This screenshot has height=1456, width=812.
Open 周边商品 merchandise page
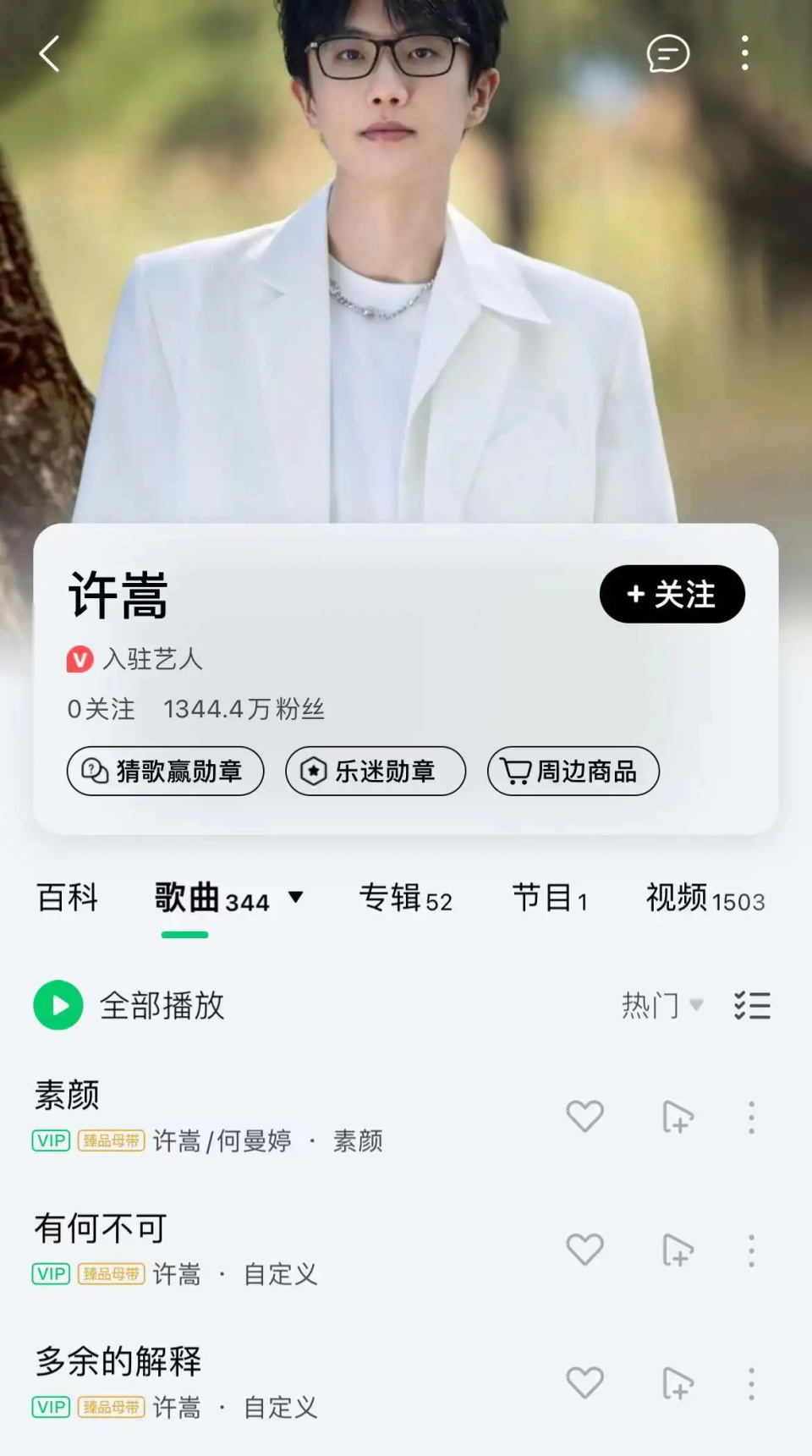573,771
